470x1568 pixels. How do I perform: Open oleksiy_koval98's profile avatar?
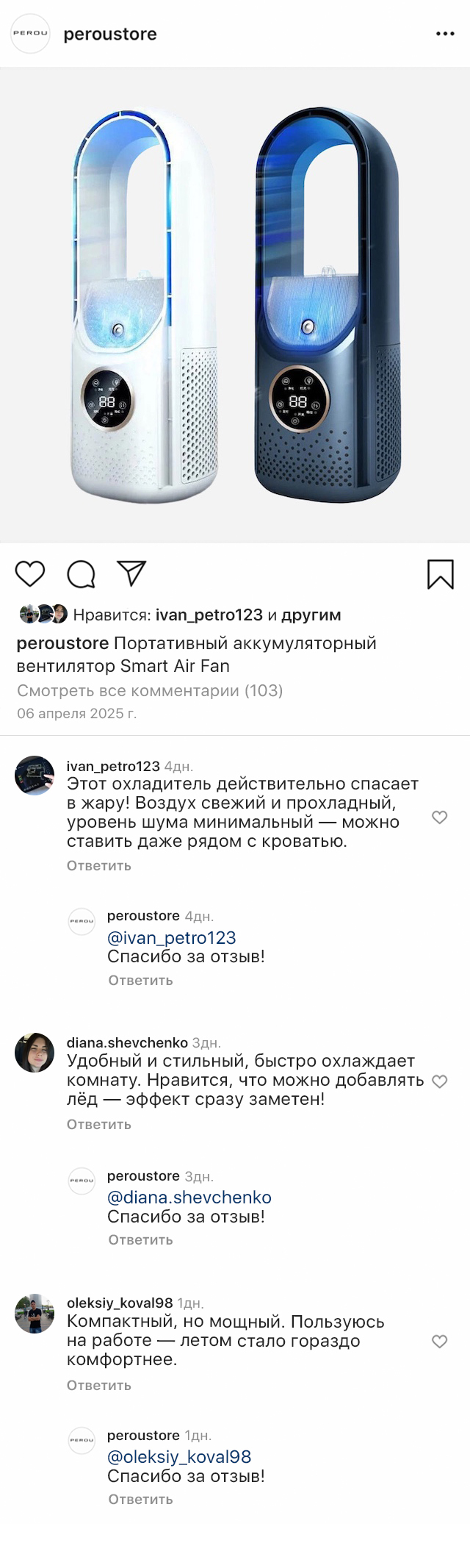(x=35, y=1314)
